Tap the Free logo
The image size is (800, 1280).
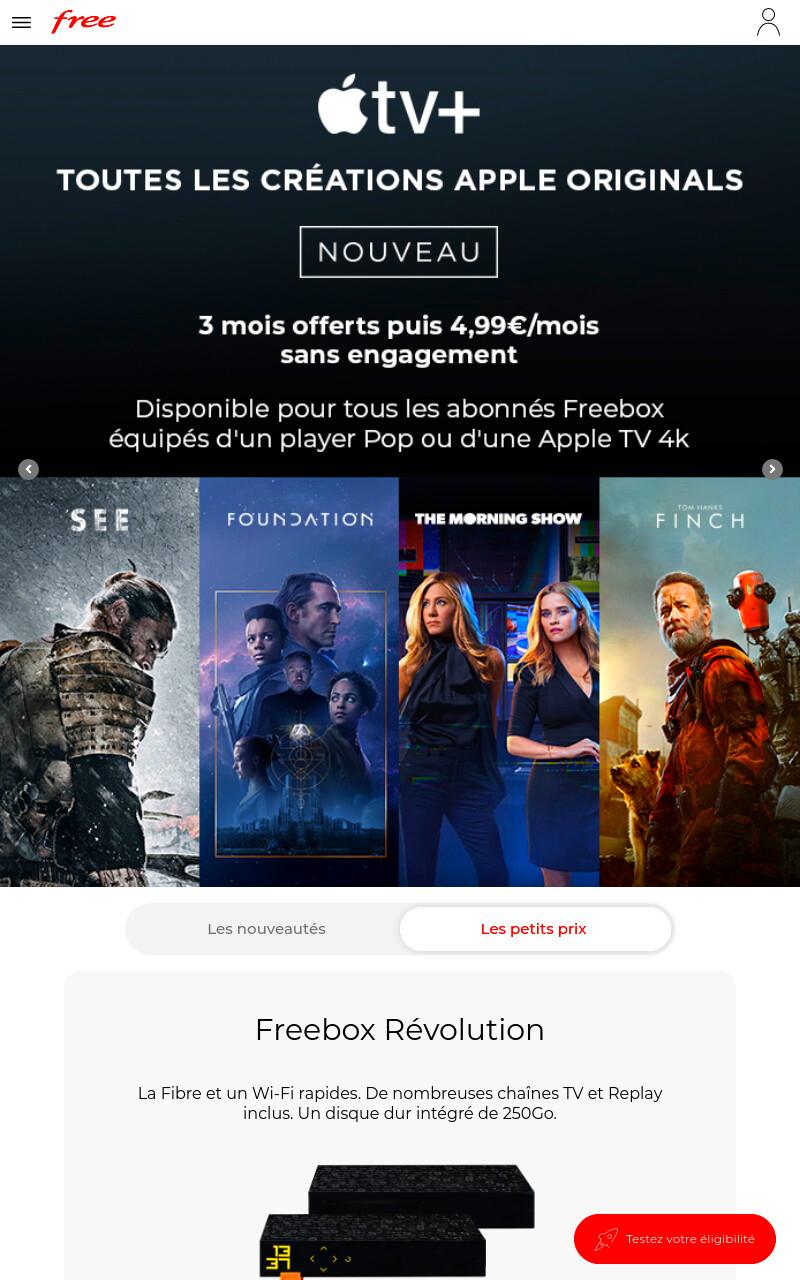84,21
